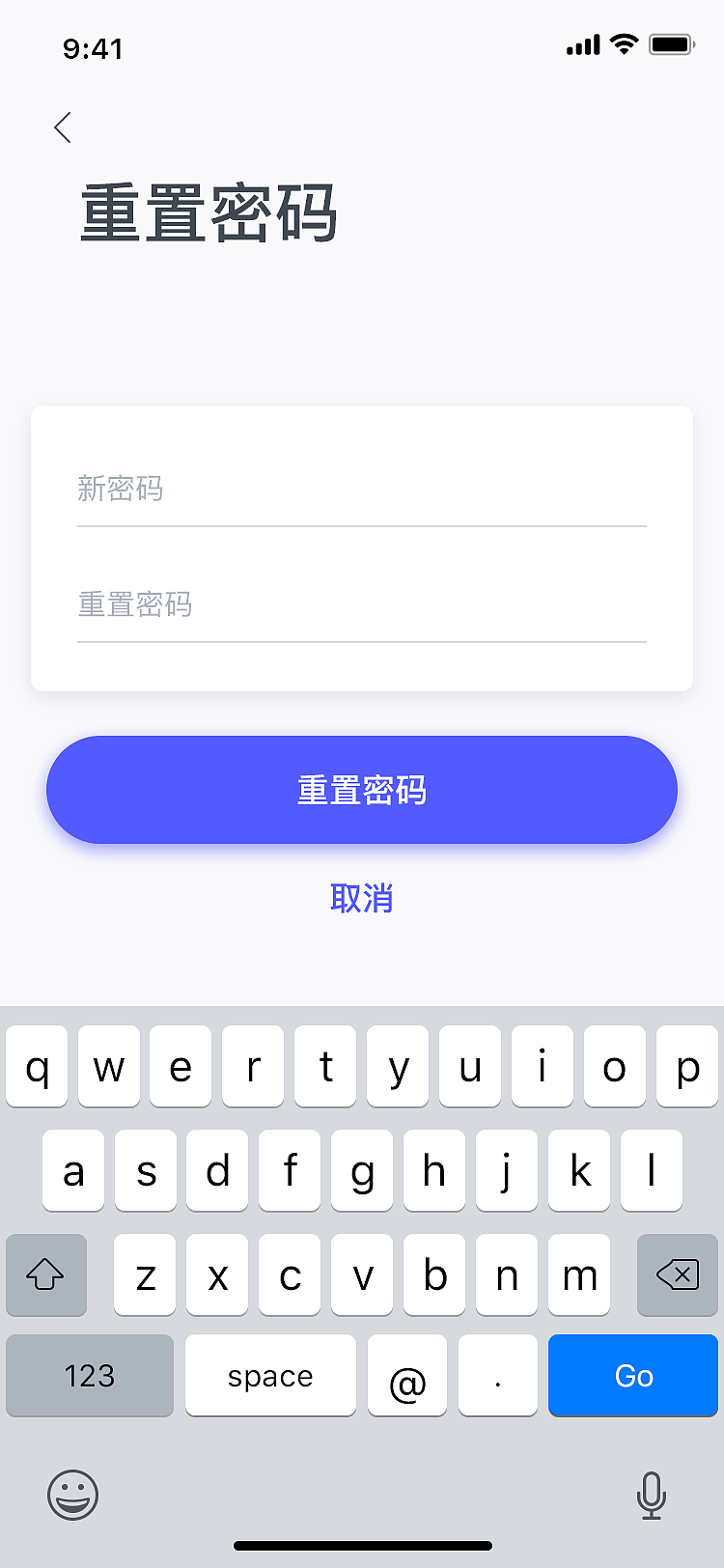724x1568 pixels.
Task: Tap the letter q key
Action: [36, 1066]
